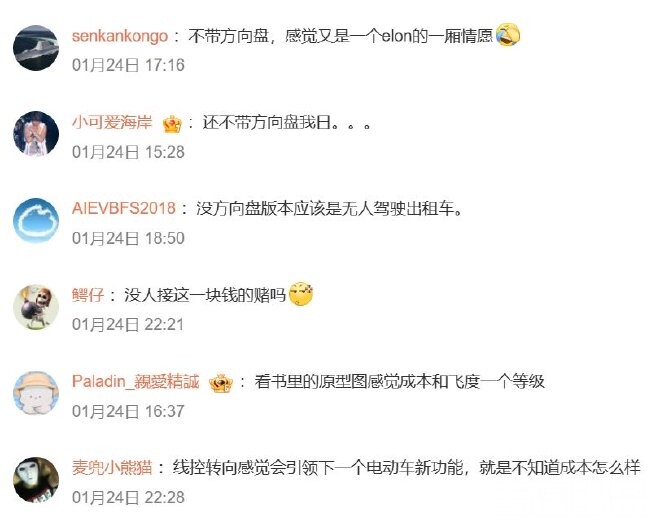Open 小可爱海岸's profile link
Viewport: 660px width, 530px height.
112,124
